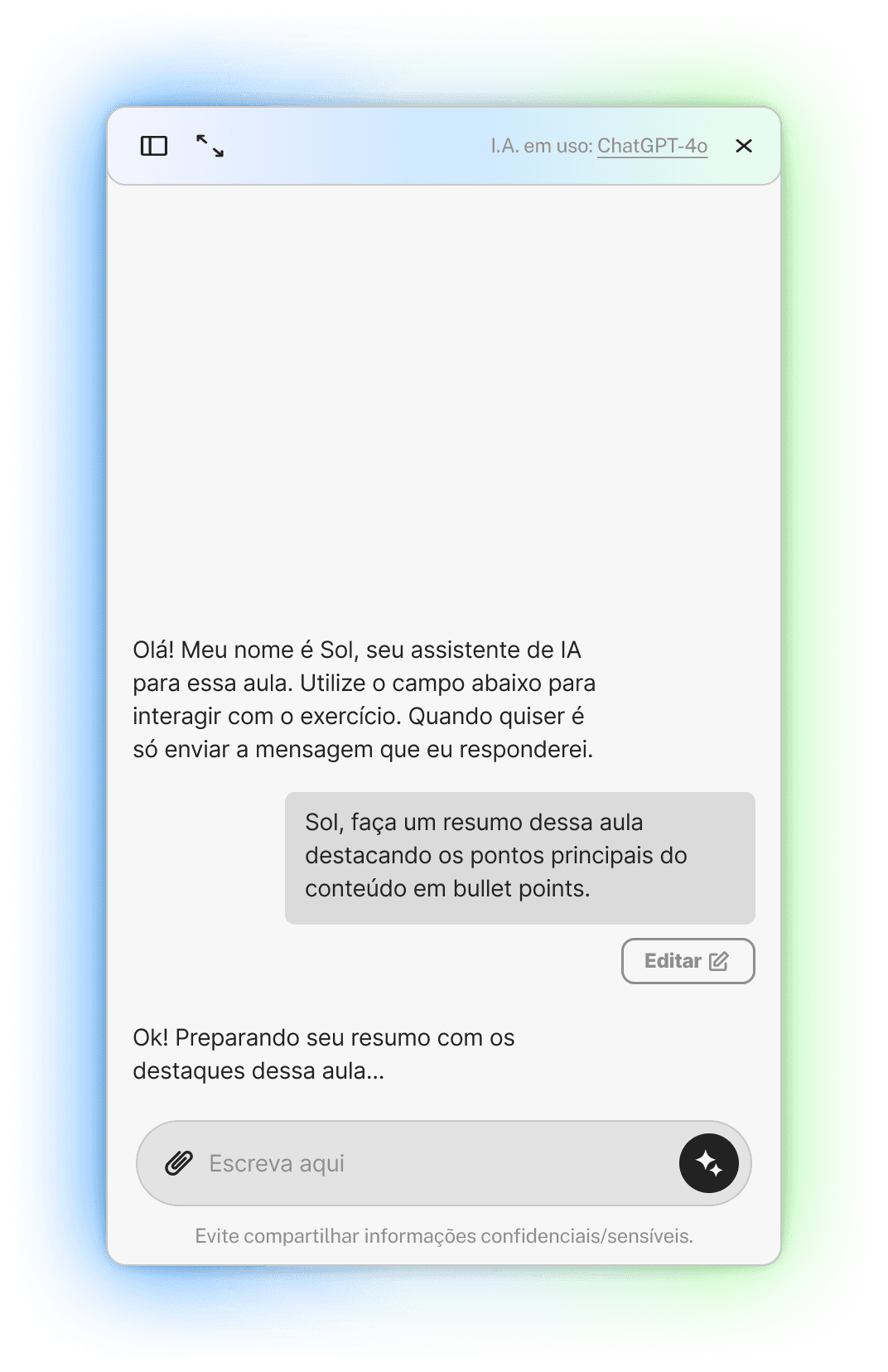Viewport: 888px width, 1372px height.
Task: Tap the attach file clip in the message bar
Action: pyautogui.click(x=179, y=1163)
